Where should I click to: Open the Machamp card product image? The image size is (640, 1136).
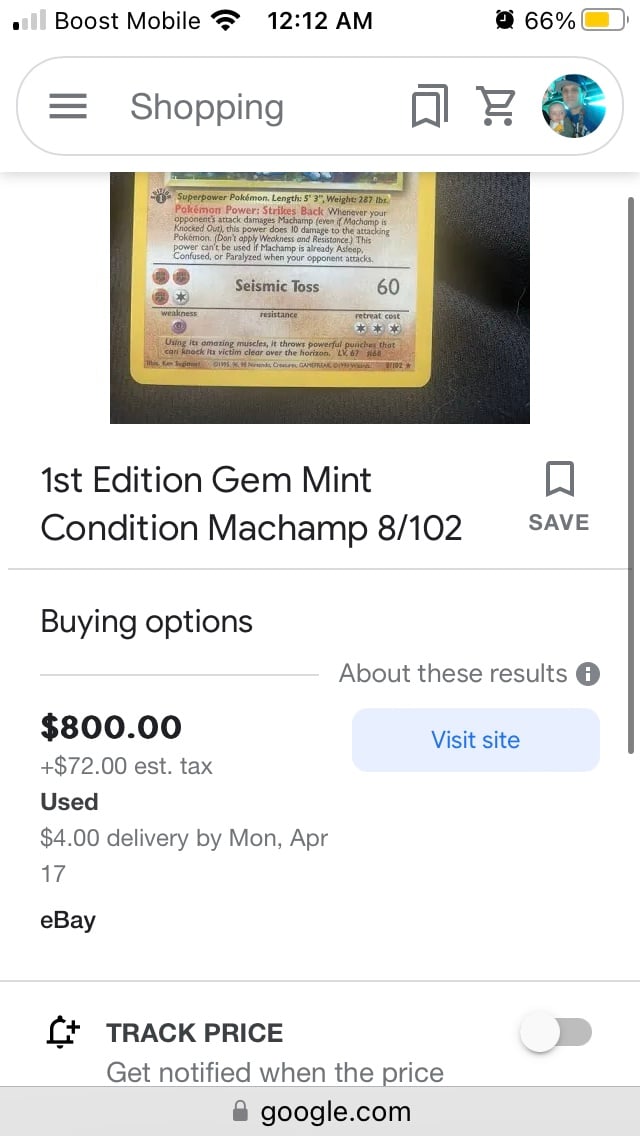320,298
